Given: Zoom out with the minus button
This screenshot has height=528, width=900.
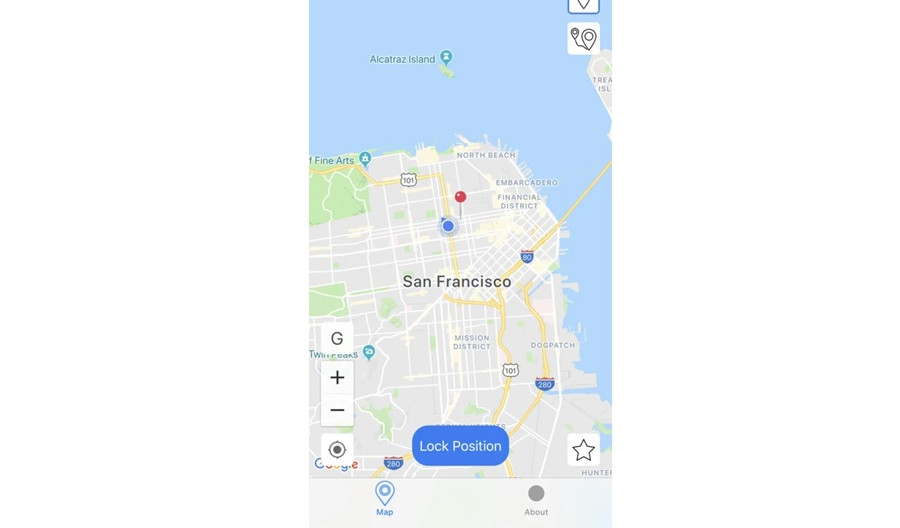Looking at the screenshot, I should coord(337,410).
